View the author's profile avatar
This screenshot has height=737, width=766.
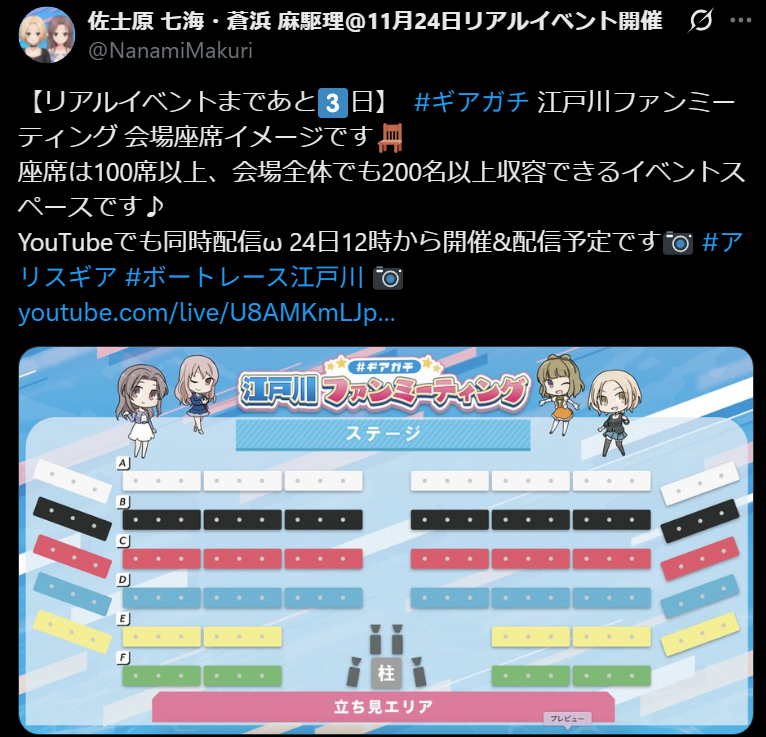[x=46, y=34]
